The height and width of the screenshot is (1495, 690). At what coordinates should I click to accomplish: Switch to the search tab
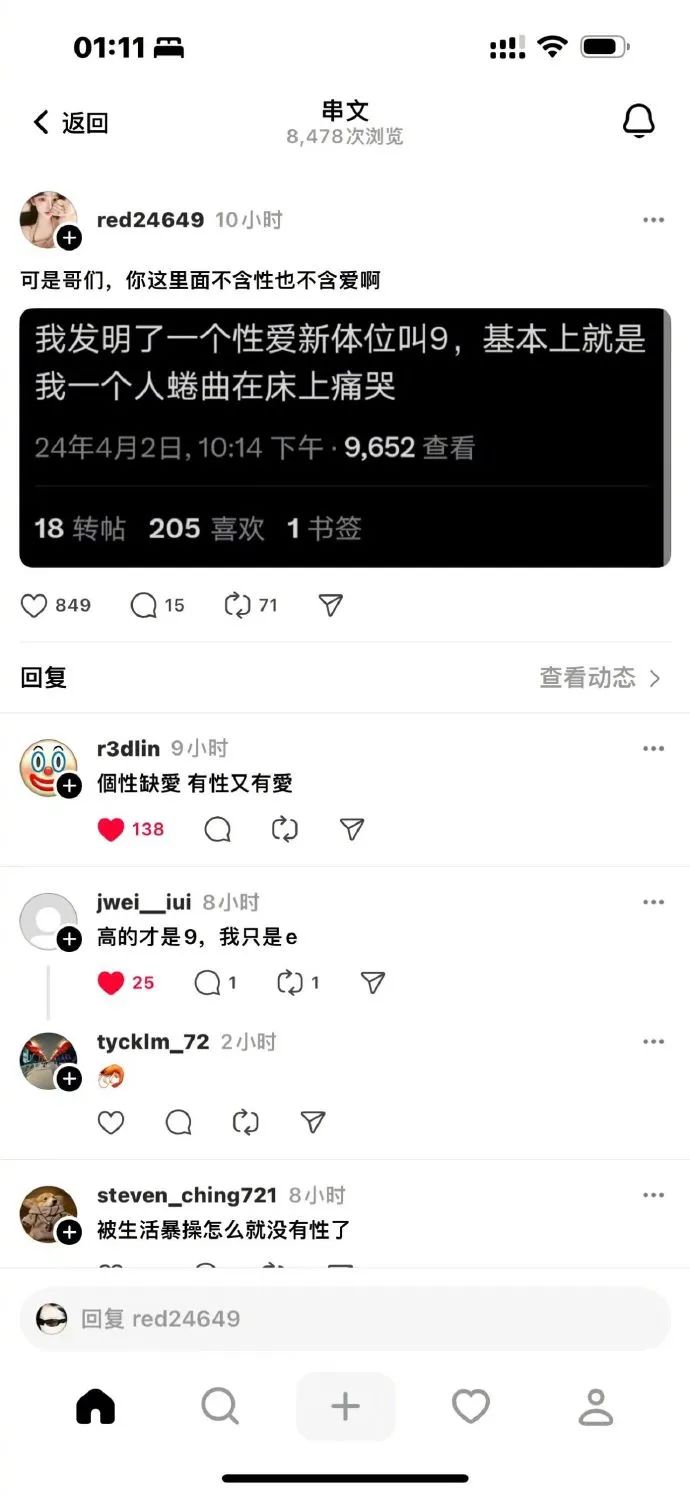pyautogui.click(x=220, y=1406)
